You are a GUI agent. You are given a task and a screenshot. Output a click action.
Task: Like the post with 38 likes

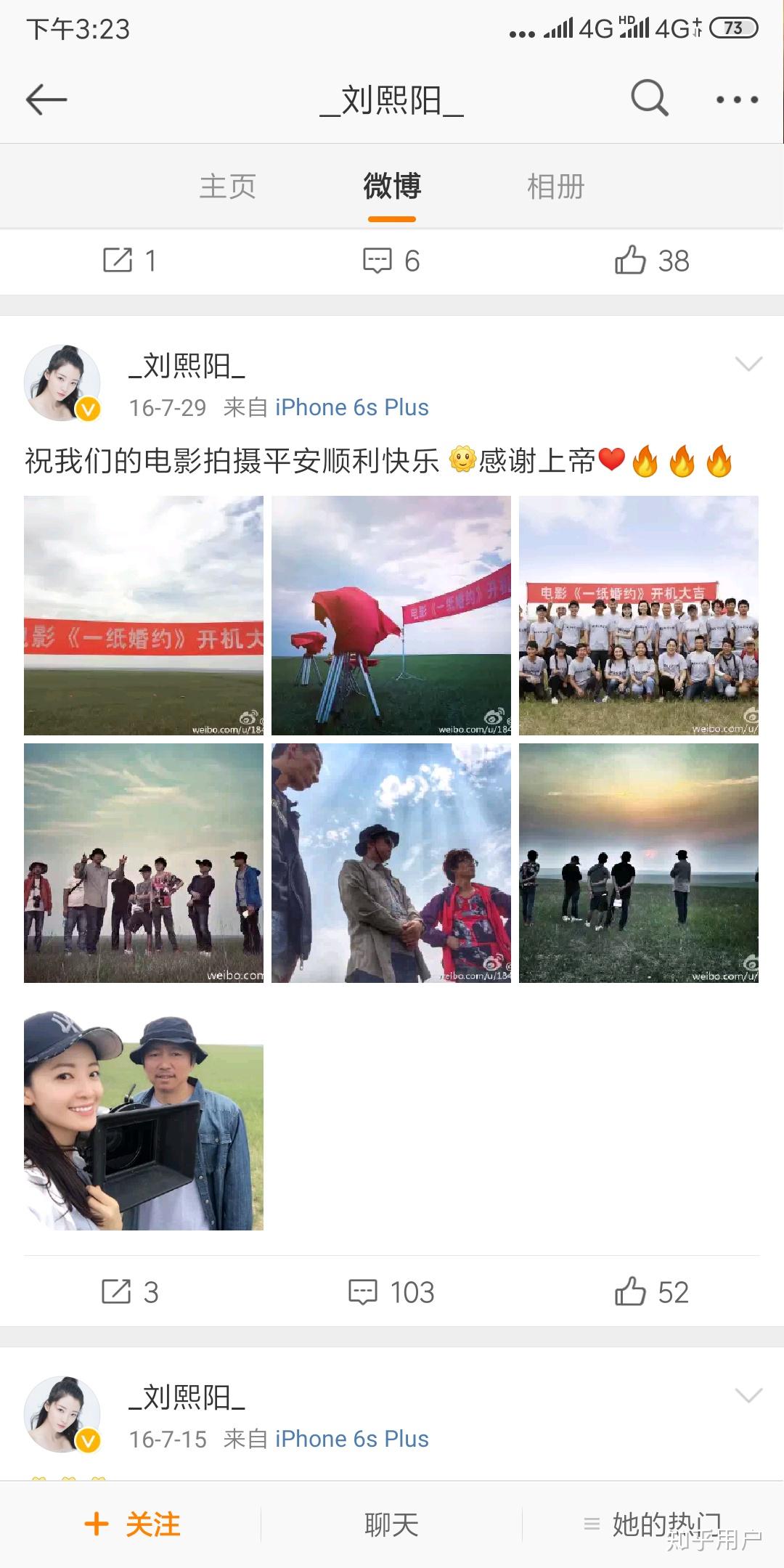[x=651, y=261]
